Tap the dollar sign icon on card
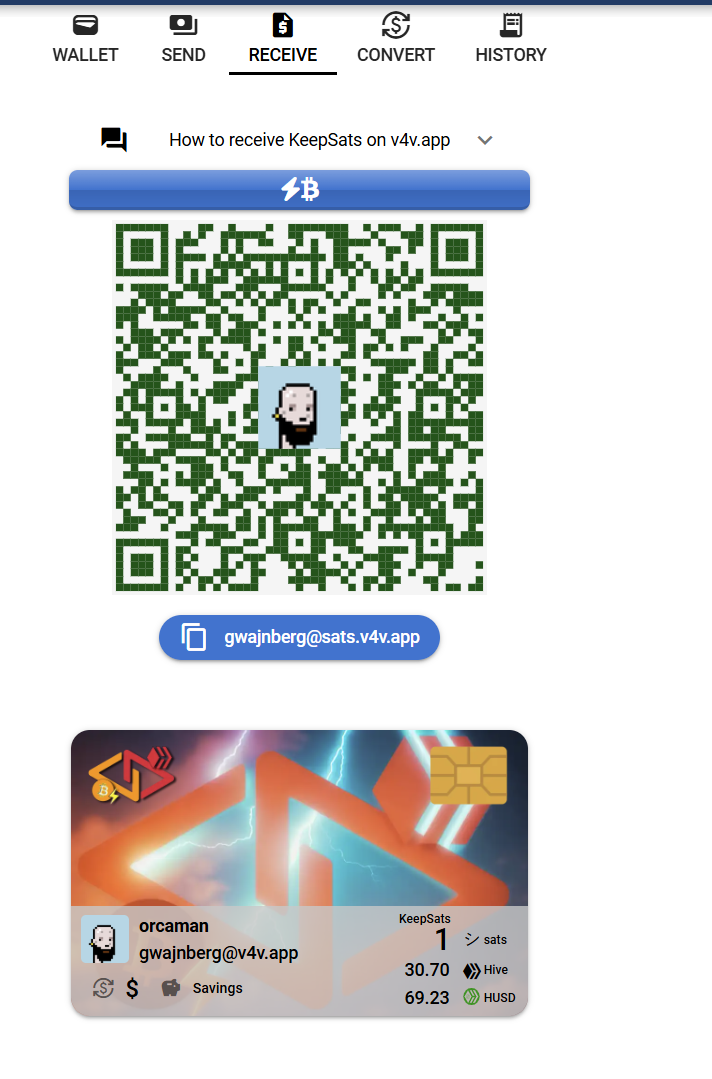This screenshot has width=712, height=1079. pos(132,988)
